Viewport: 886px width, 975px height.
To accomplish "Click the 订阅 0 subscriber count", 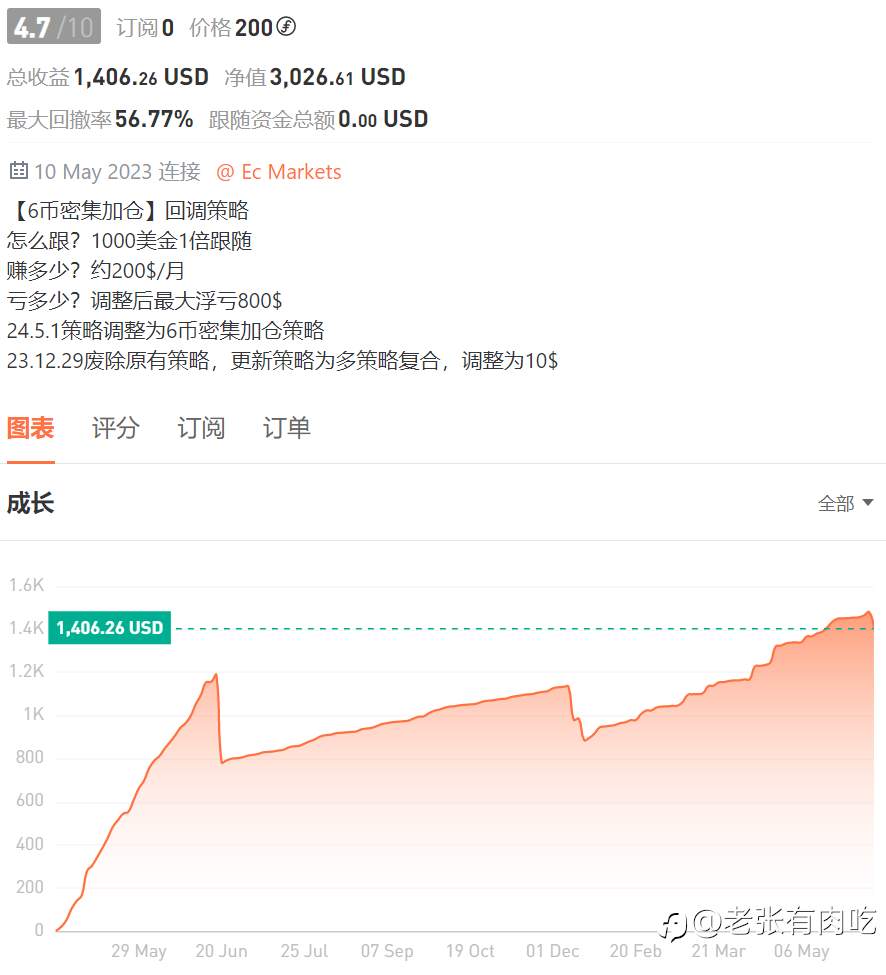I will click(x=143, y=28).
